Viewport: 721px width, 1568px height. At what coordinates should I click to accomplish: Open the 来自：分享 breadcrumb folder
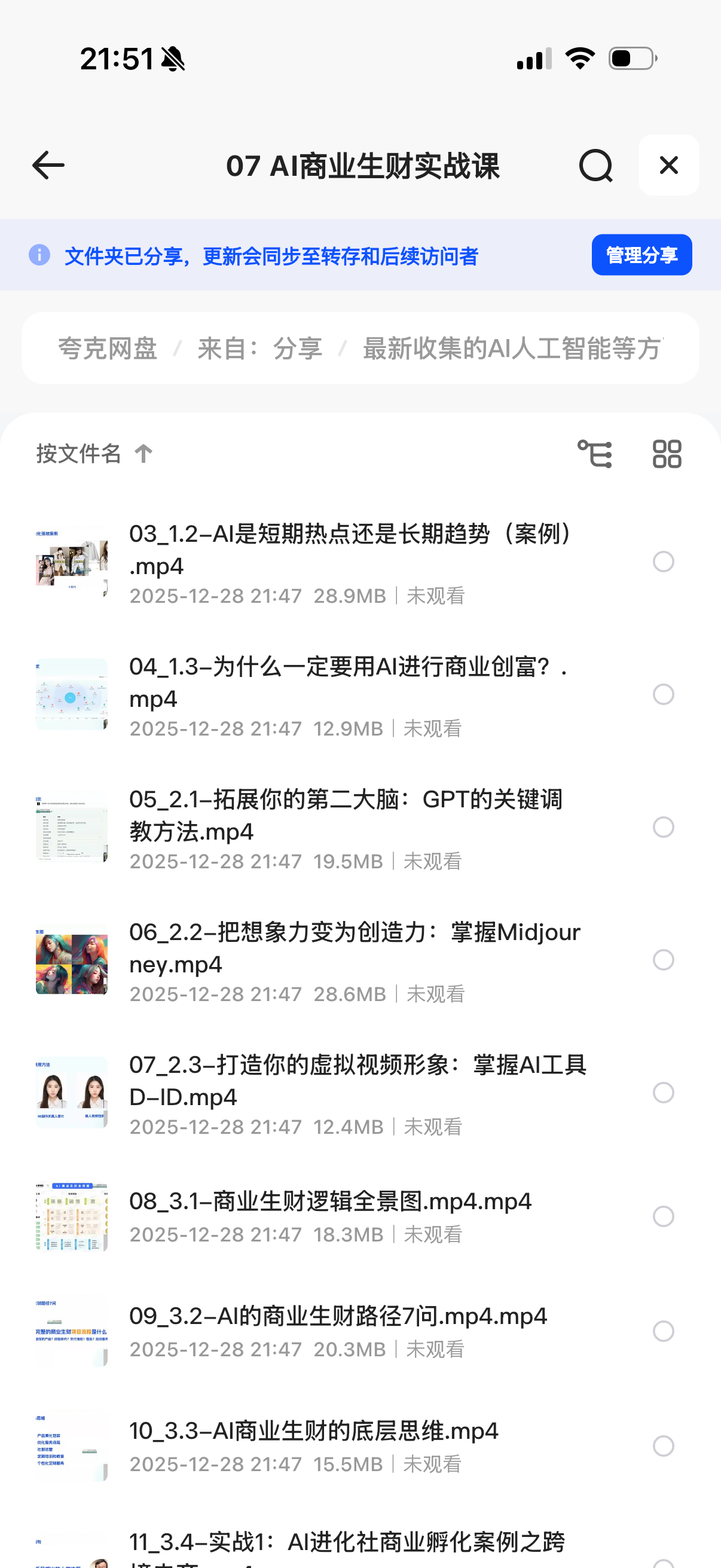click(260, 349)
